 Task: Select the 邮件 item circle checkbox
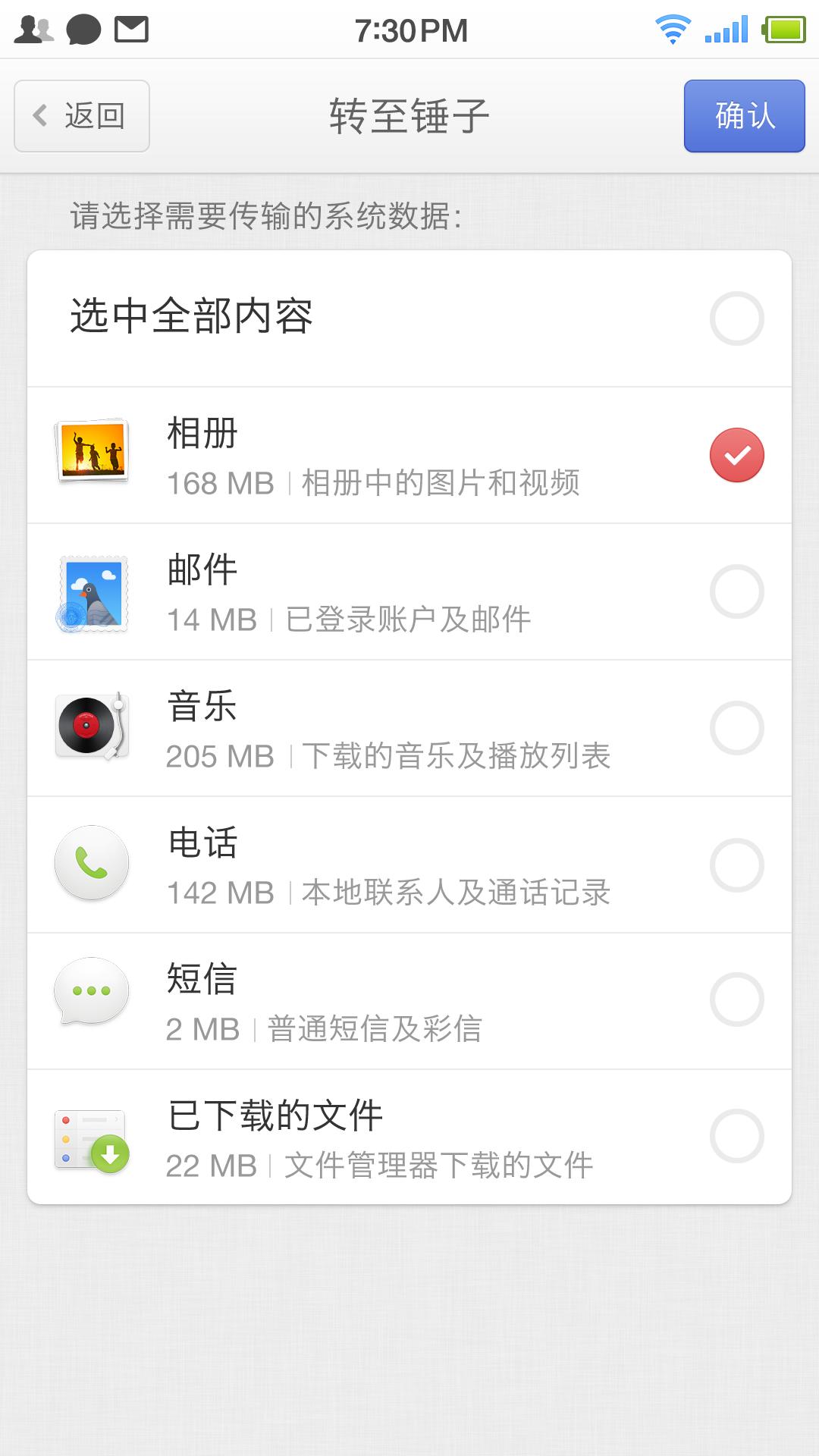coord(736,591)
